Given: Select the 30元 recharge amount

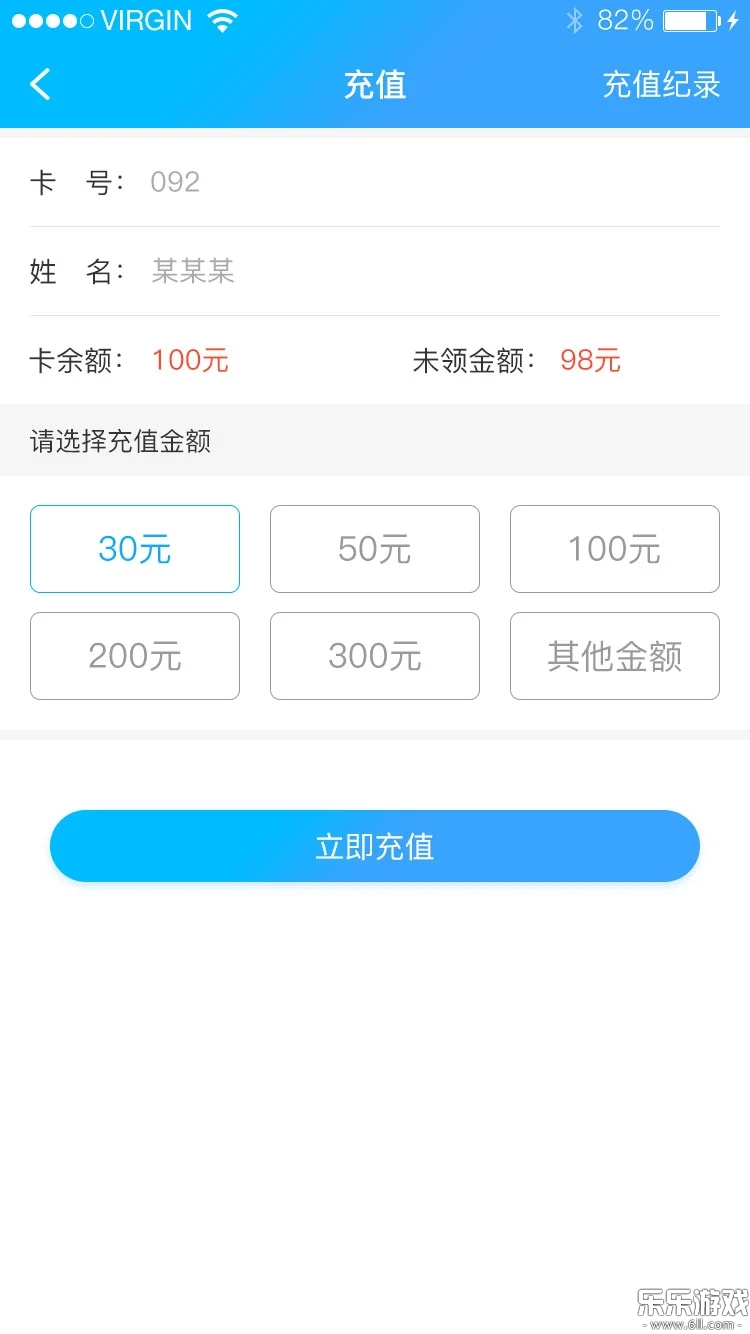Looking at the screenshot, I should click(135, 549).
